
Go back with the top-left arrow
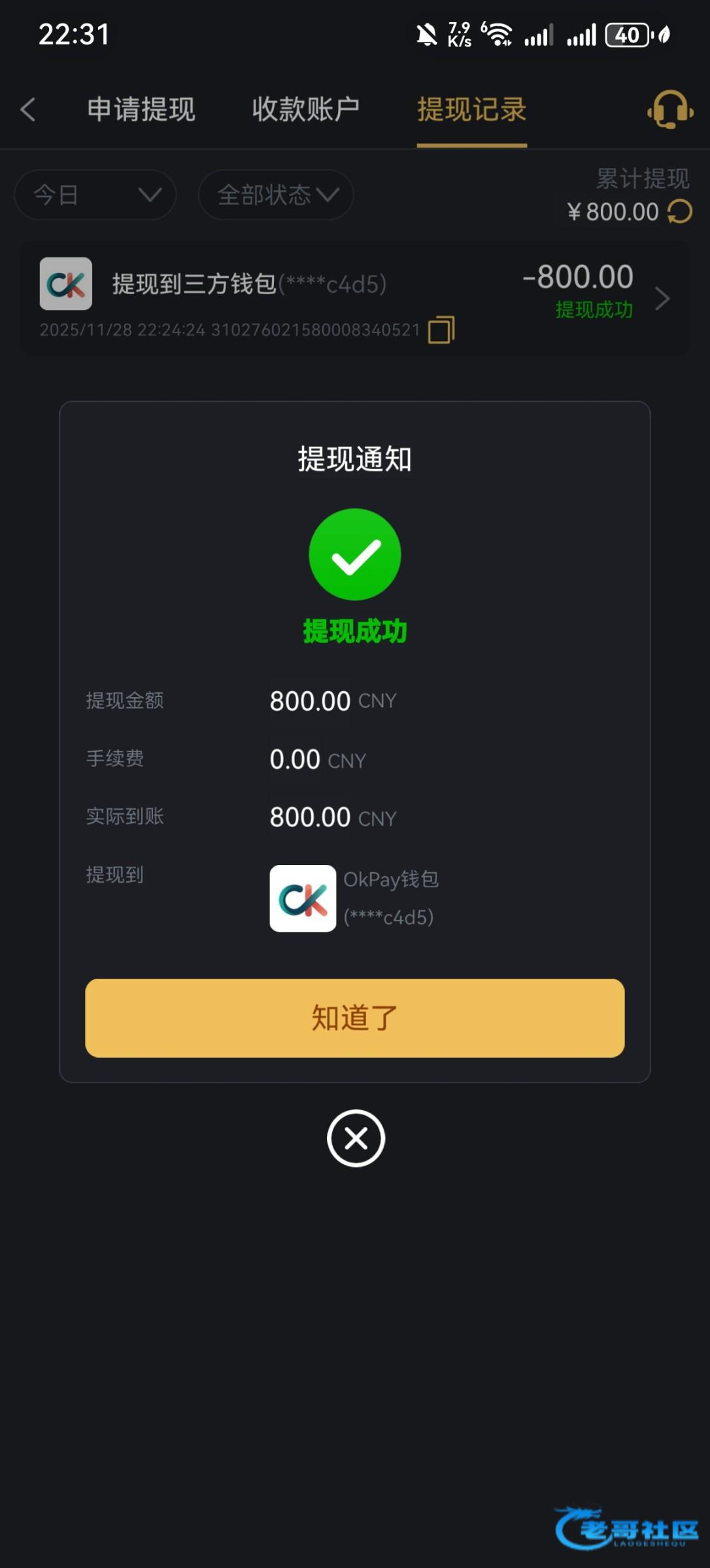click(x=28, y=110)
